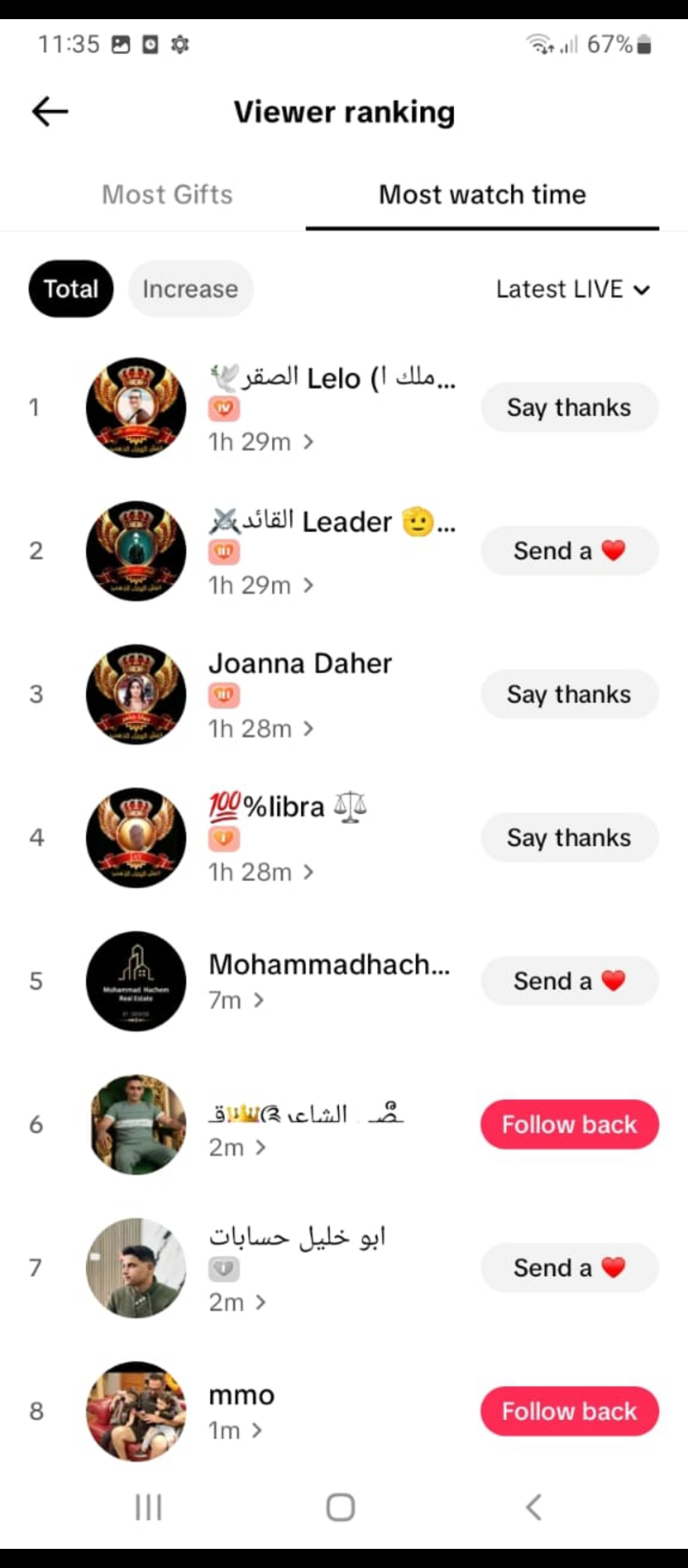688x1568 pixels.
Task: Go to the home screen
Action: point(341,1507)
